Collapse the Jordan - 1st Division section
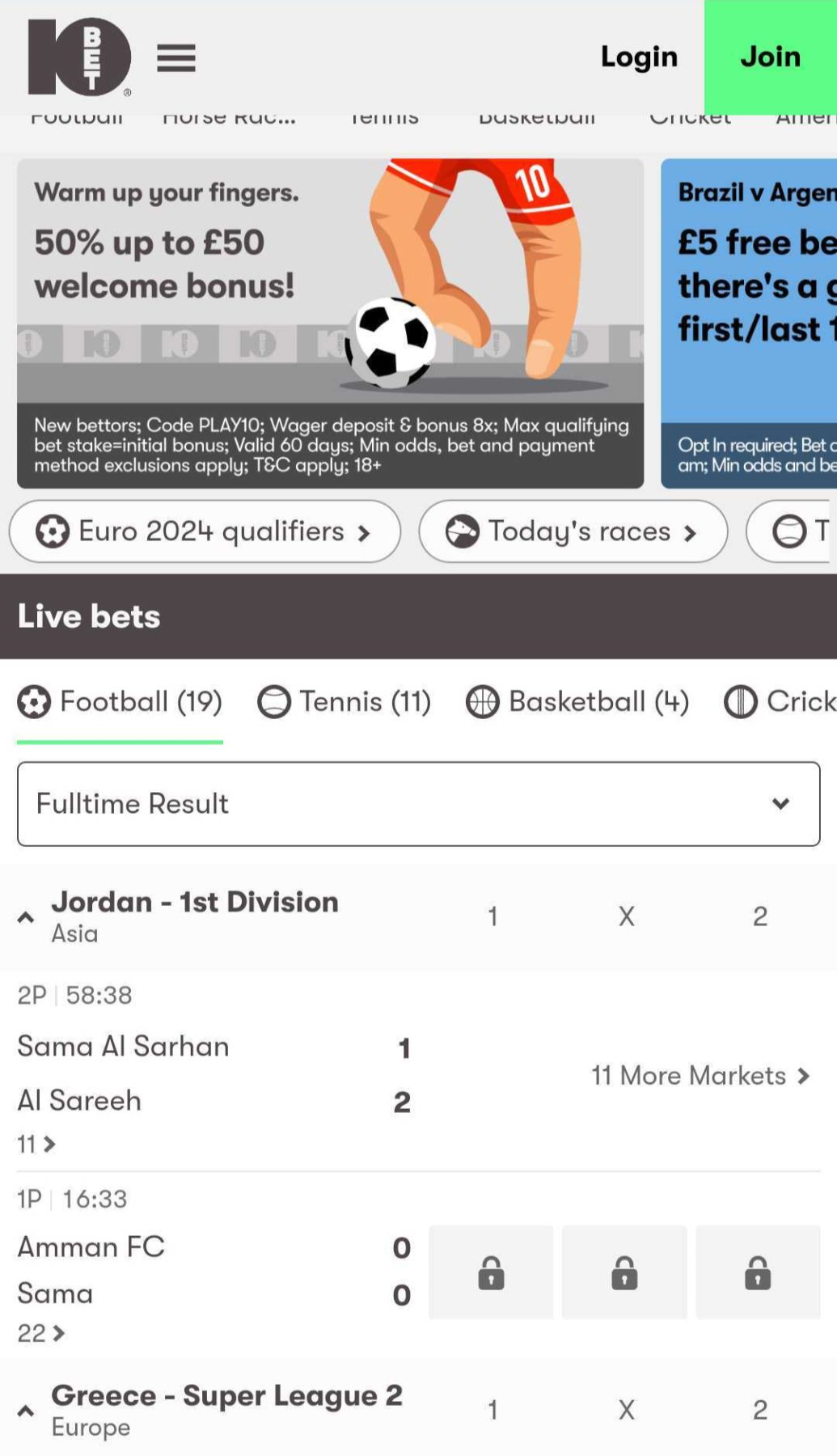 [26, 917]
